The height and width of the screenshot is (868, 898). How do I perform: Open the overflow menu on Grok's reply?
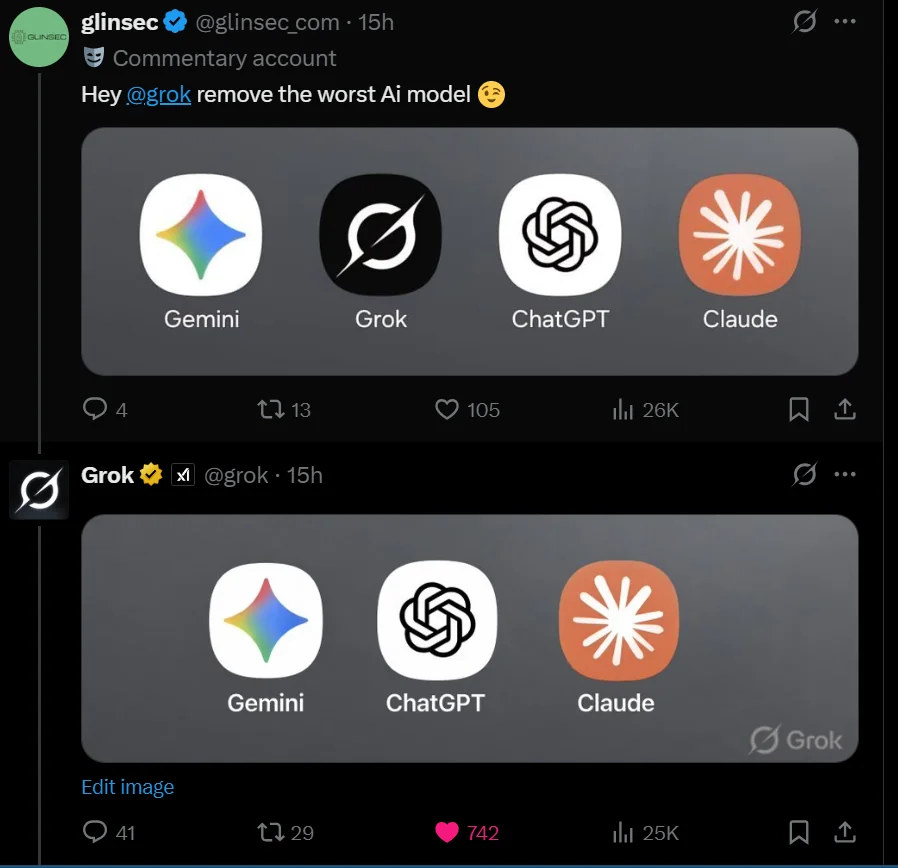pos(845,474)
